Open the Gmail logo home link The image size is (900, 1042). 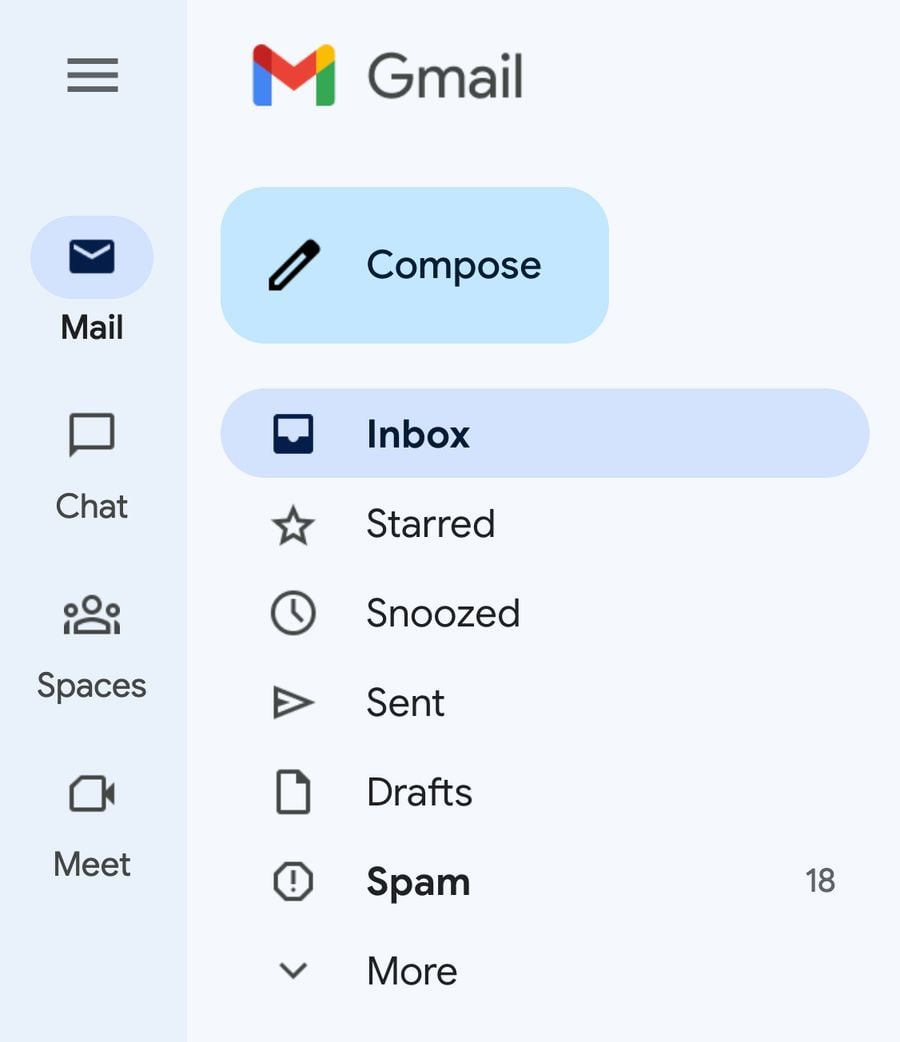[x=390, y=75]
